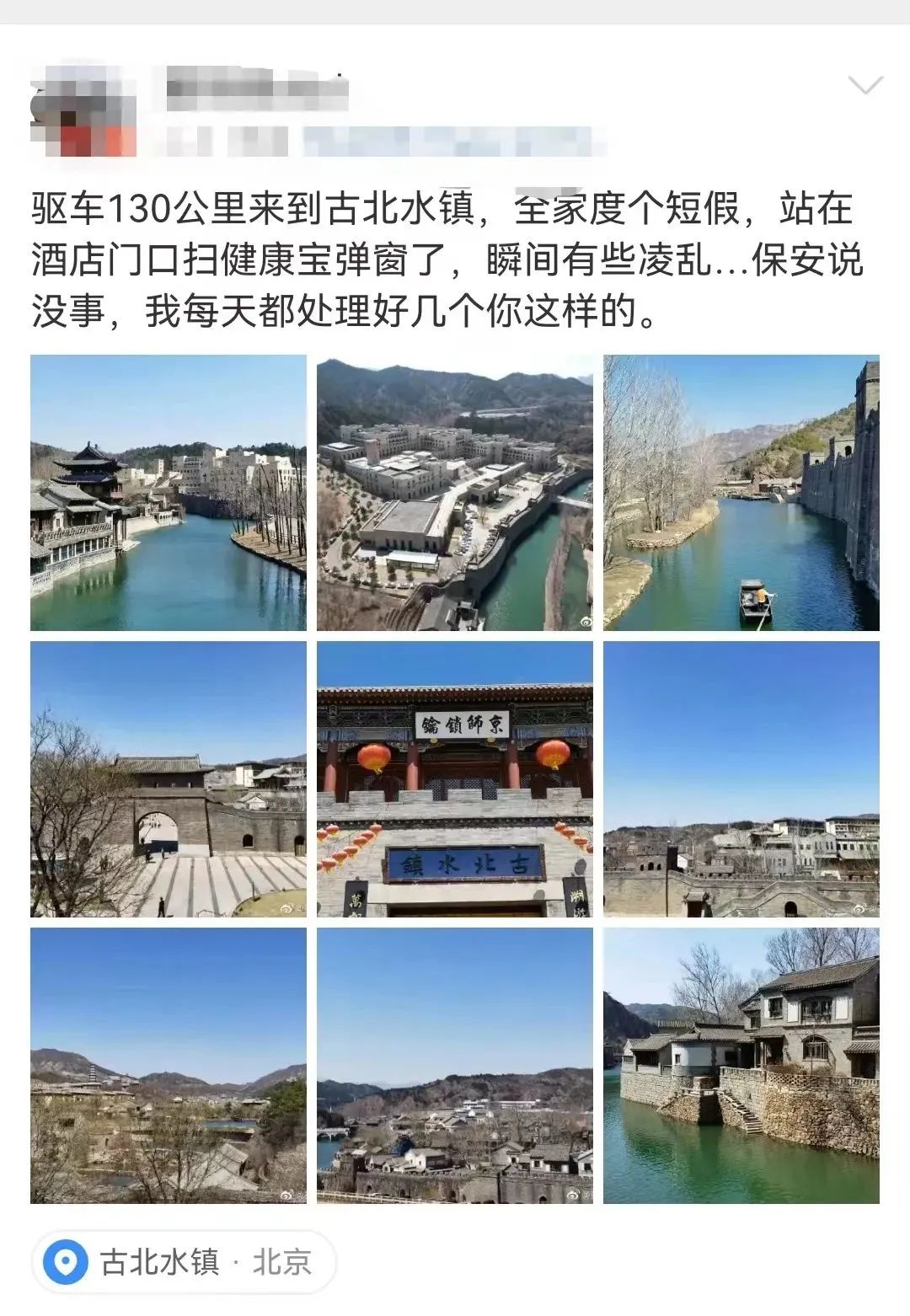Open the photo with the boat on the river
Image resolution: width=910 pixels, height=1316 pixels.
(x=741, y=493)
